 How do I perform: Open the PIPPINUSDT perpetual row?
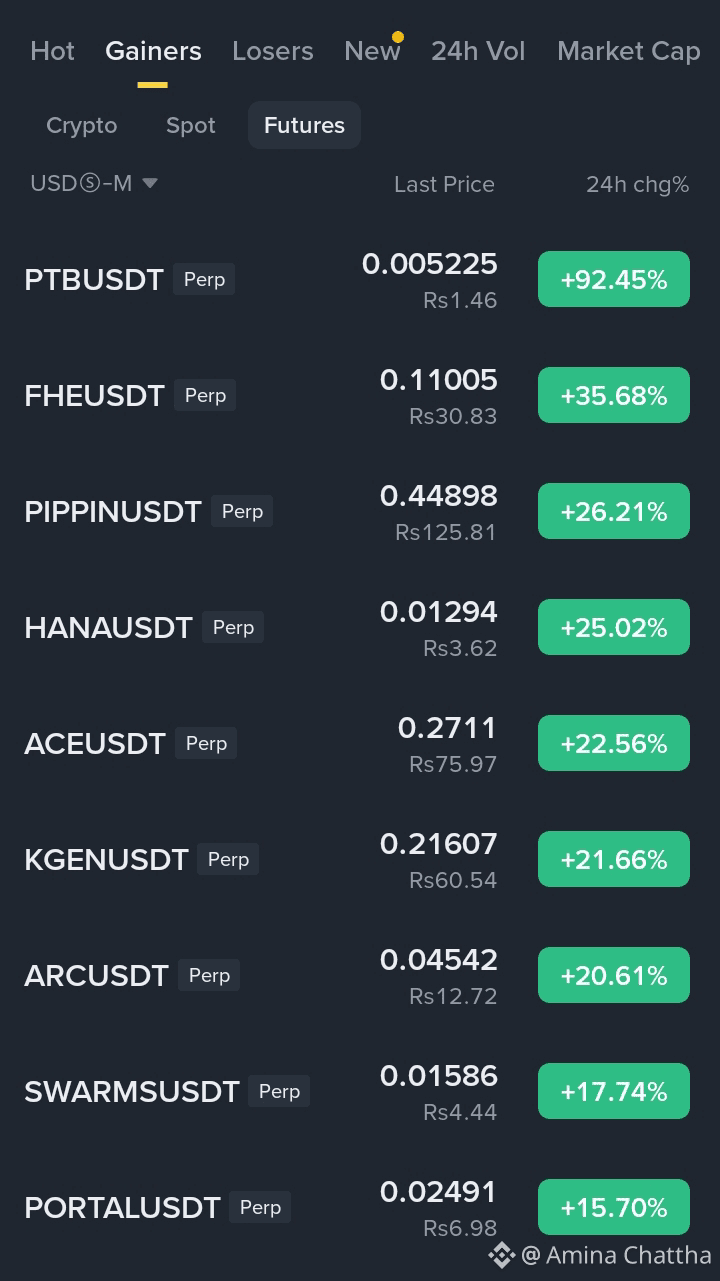(x=360, y=512)
